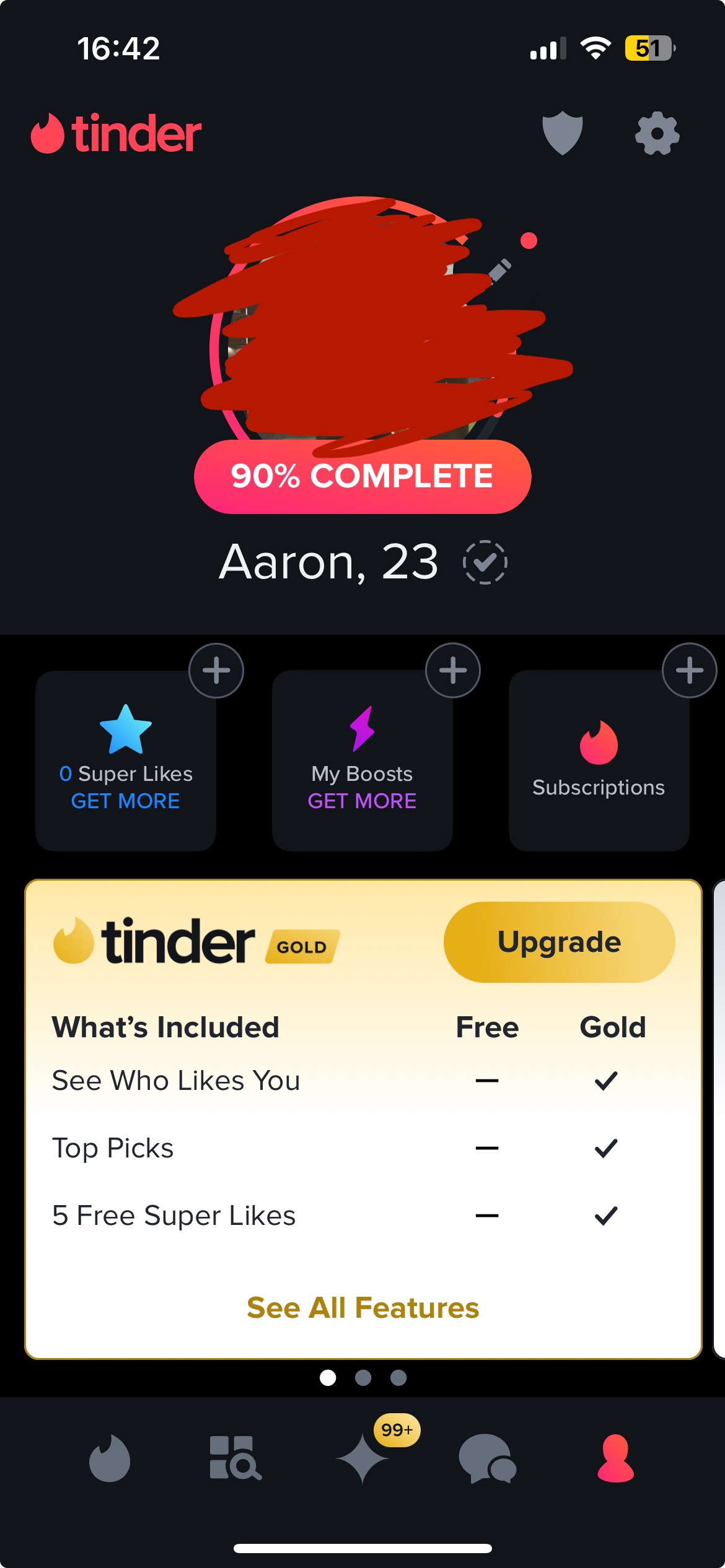
Task: Upgrade to Tinder Gold
Action: click(x=559, y=942)
